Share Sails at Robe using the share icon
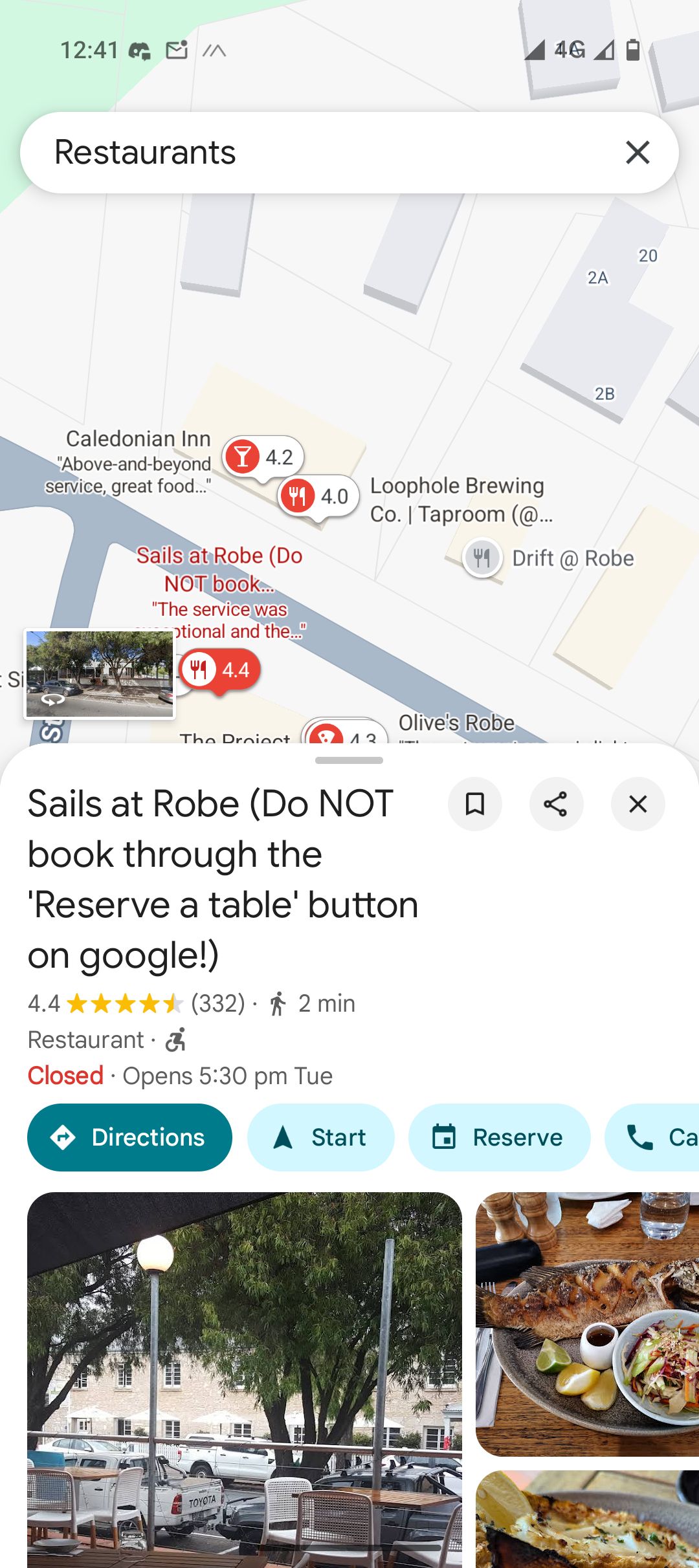 coord(557,804)
